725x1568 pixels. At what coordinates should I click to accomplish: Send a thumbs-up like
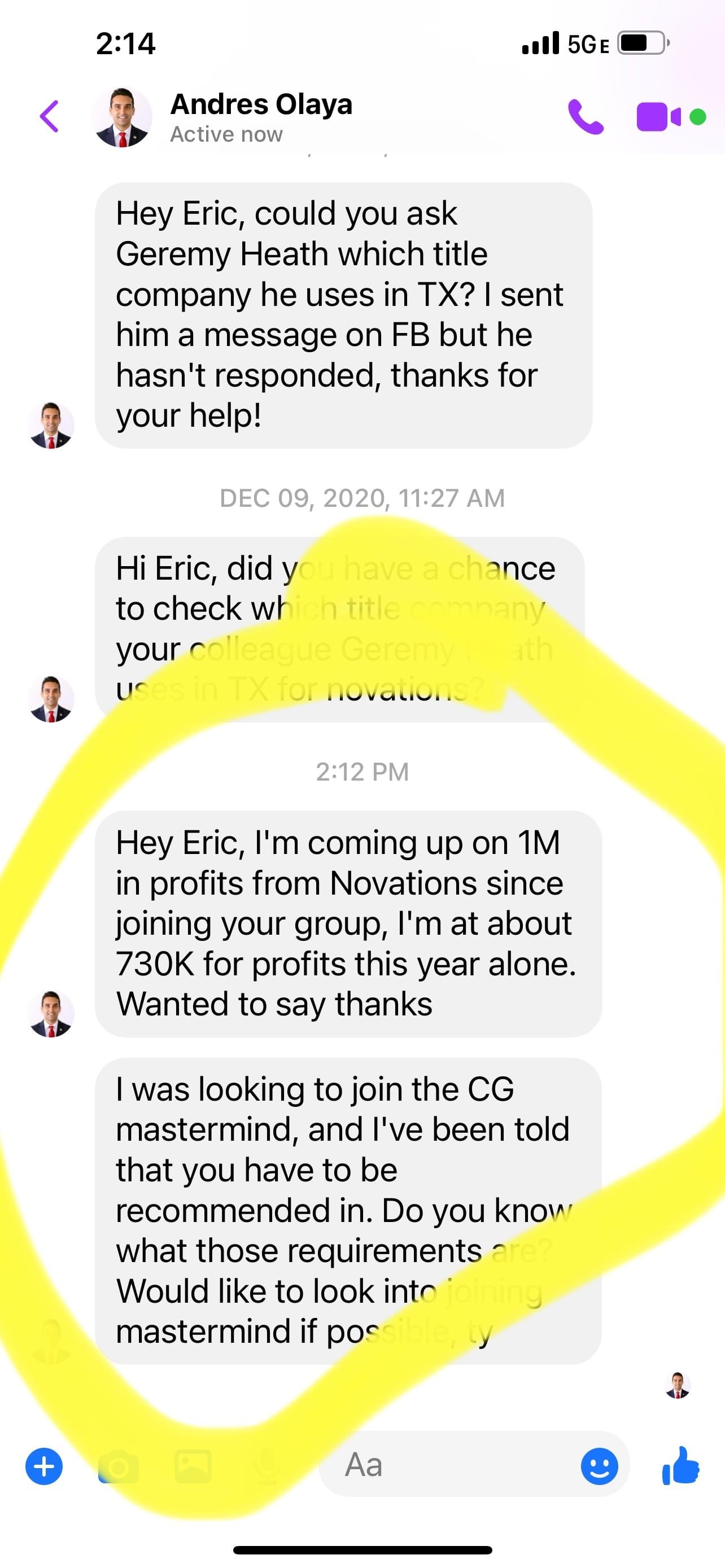coord(680,1466)
